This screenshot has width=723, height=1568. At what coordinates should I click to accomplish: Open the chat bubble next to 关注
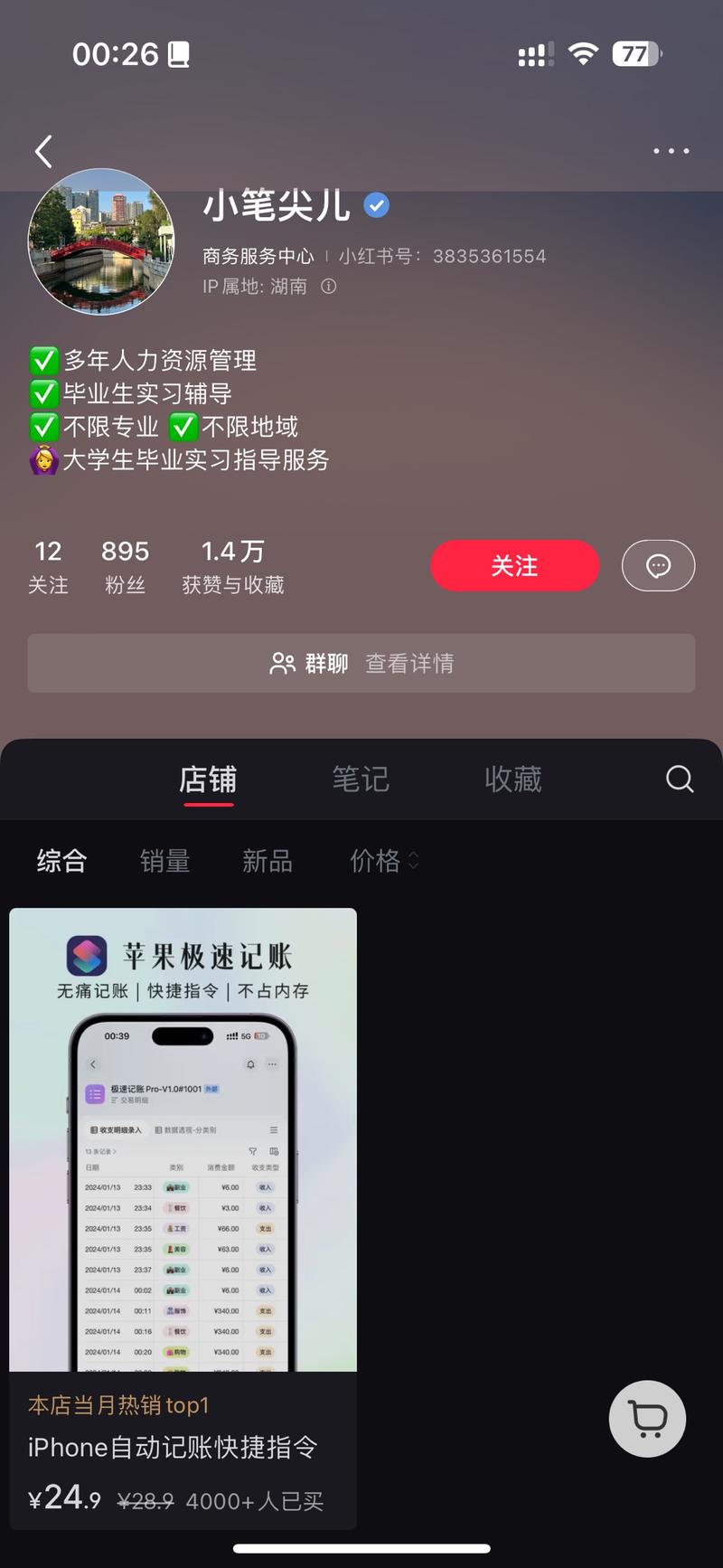click(x=658, y=565)
